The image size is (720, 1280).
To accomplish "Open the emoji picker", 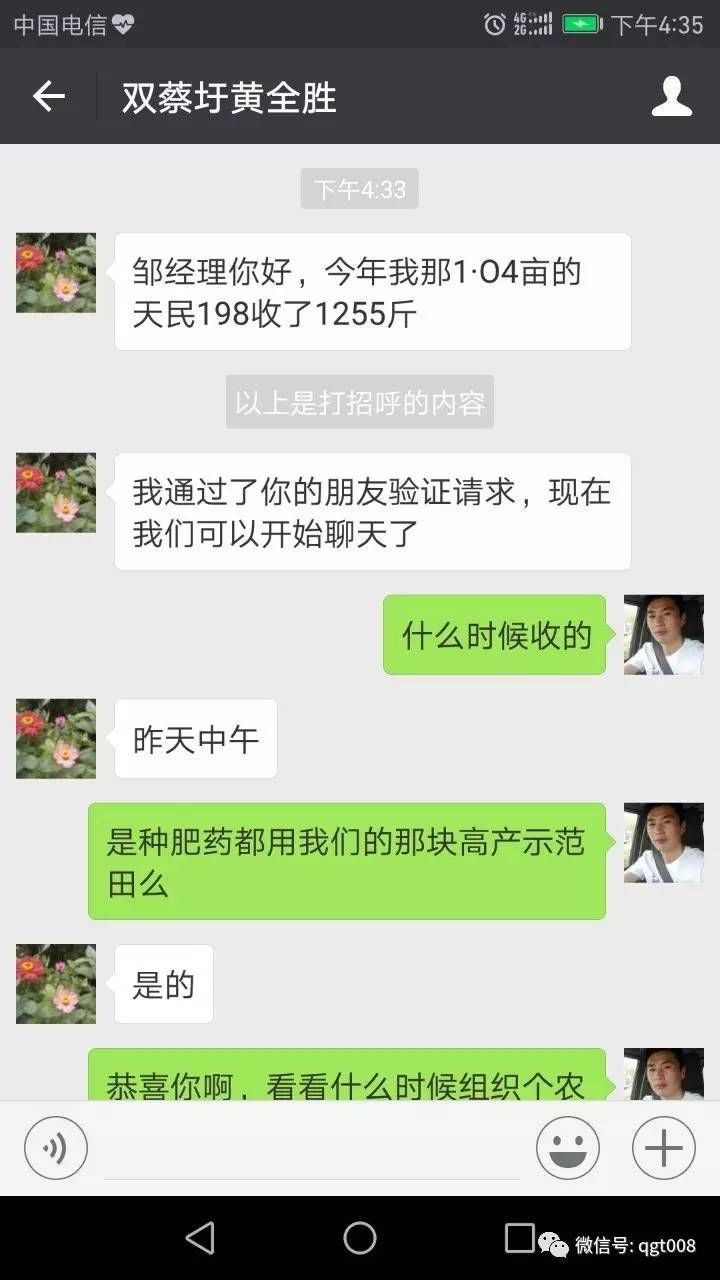I will pos(568,1148).
